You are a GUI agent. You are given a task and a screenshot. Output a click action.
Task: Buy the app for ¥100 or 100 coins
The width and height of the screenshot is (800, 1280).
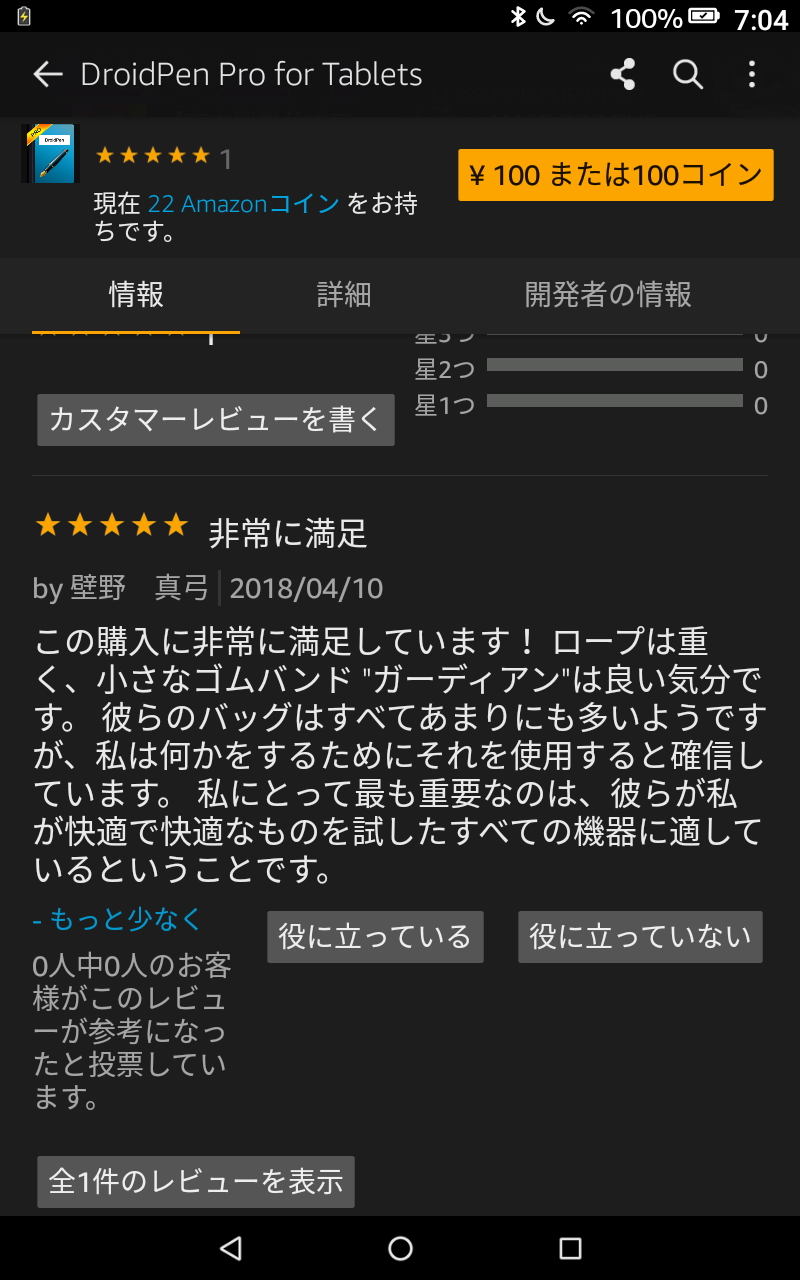click(x=616, y=175)
